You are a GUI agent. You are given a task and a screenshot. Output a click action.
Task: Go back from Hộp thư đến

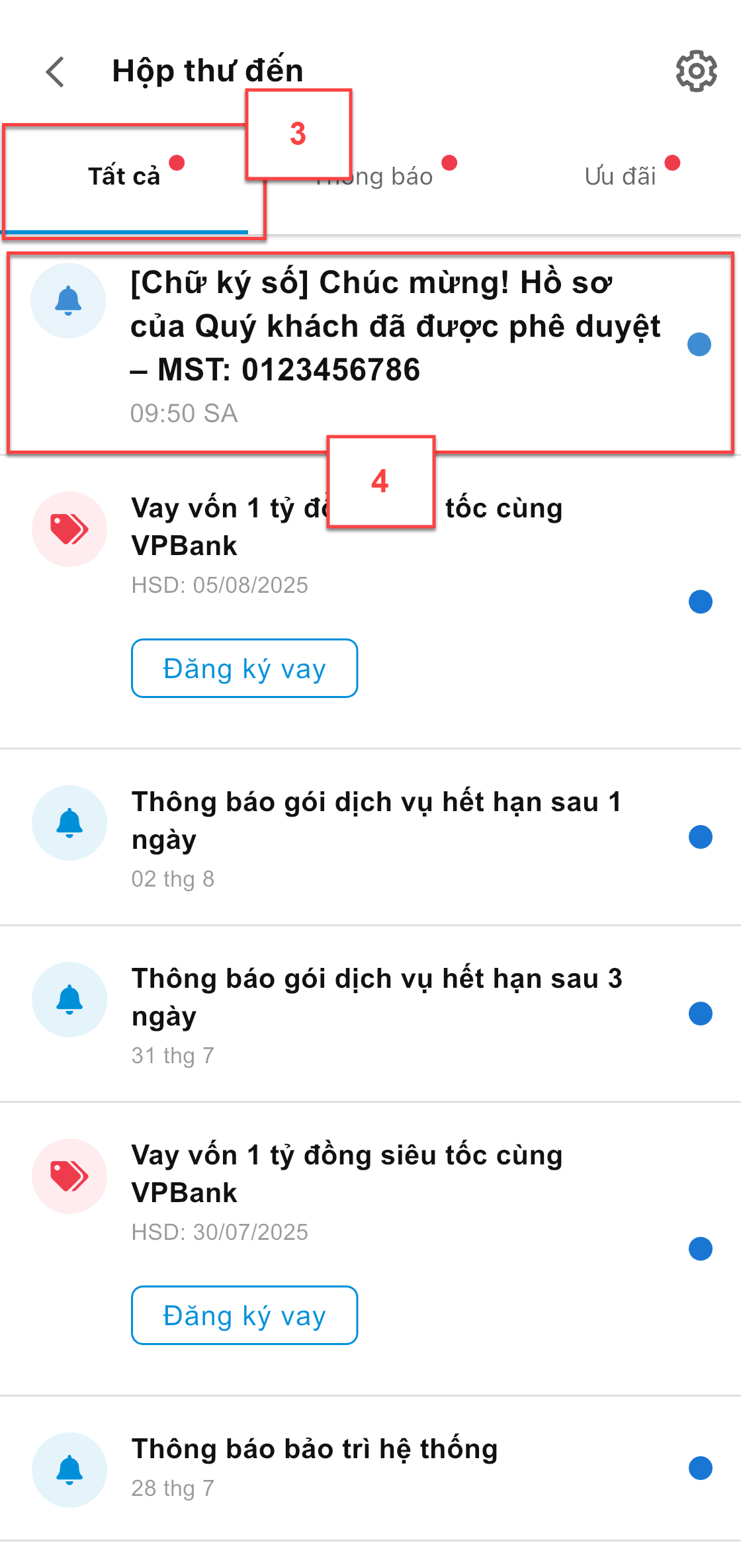[56, 71]
